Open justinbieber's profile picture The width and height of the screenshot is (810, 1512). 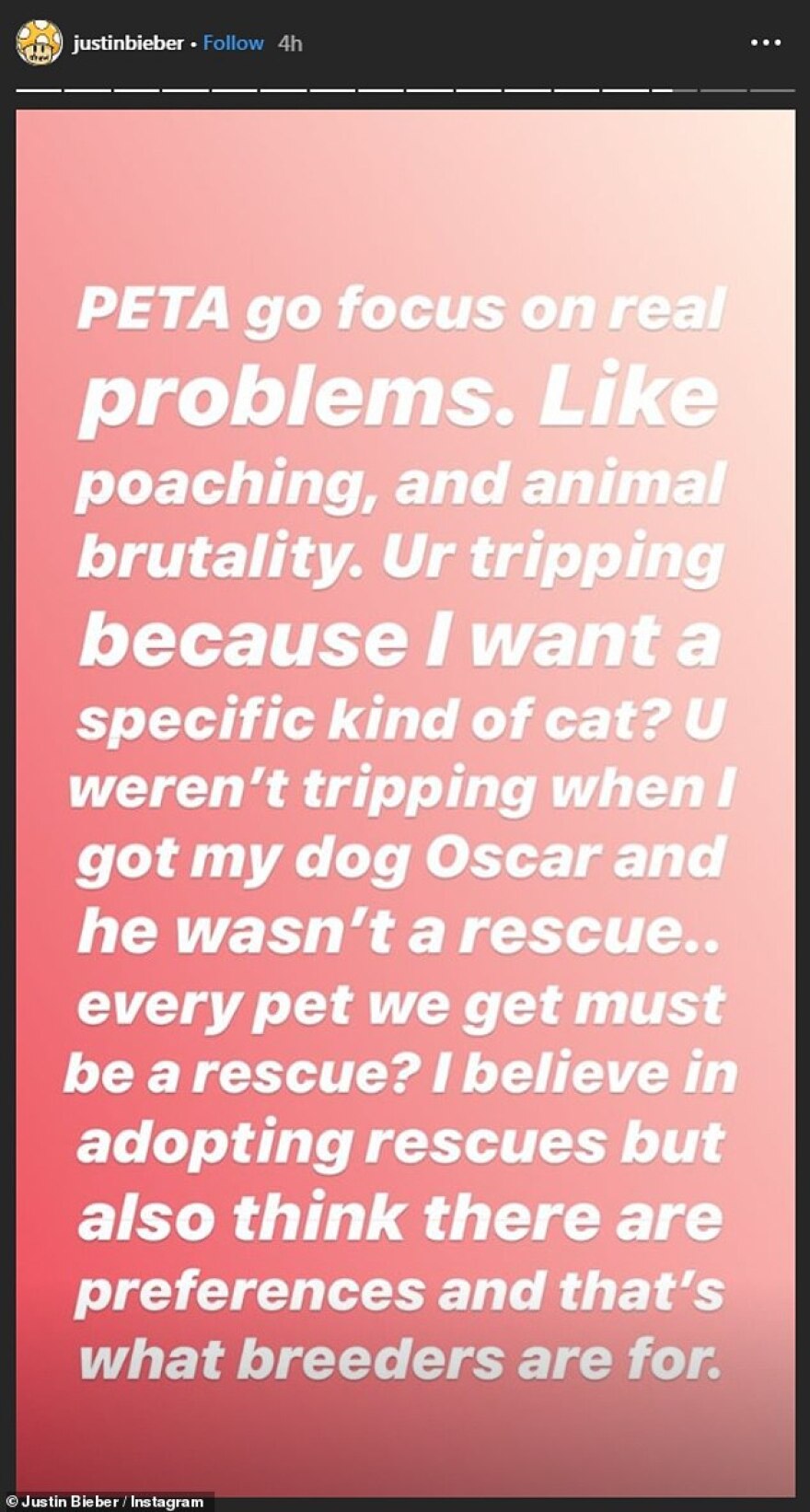pos(40,43)
